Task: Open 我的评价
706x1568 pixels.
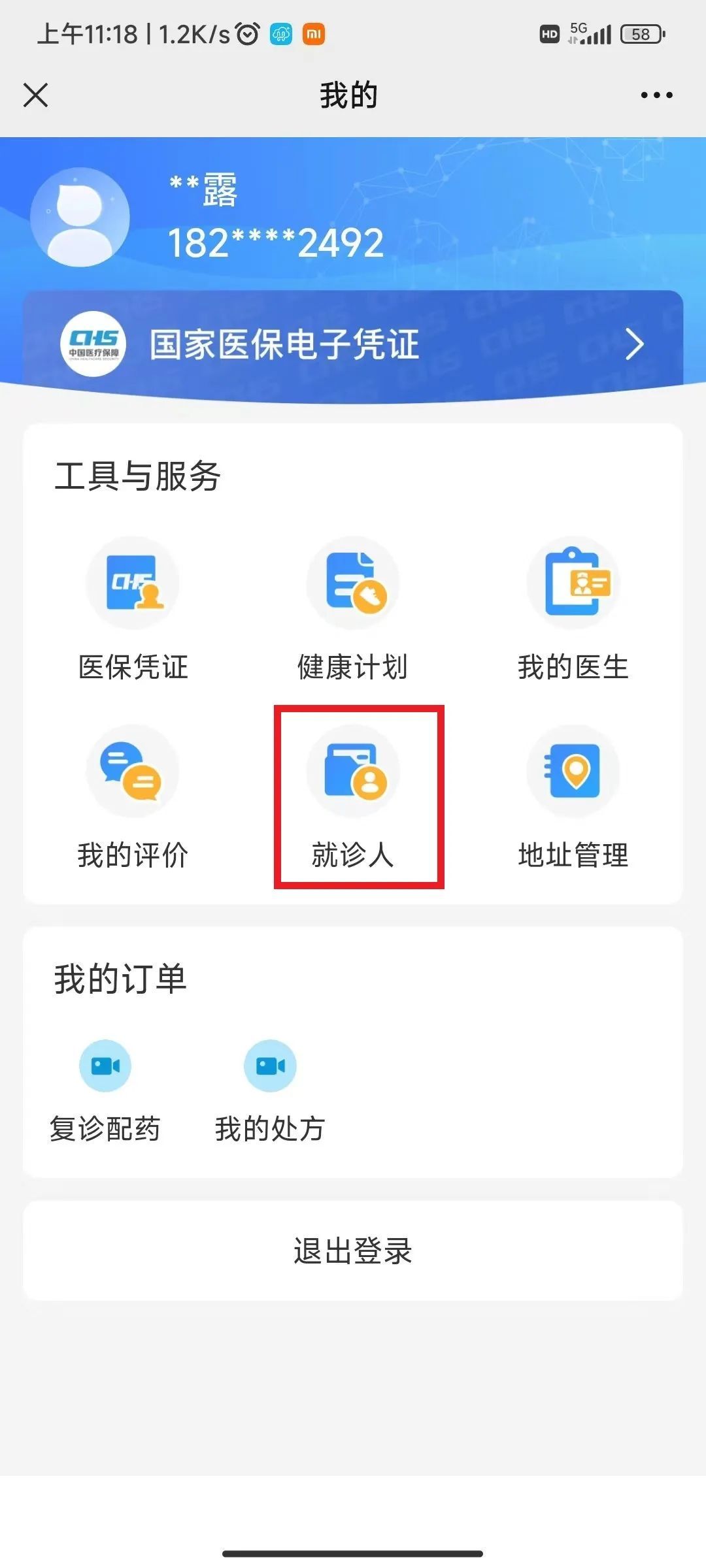Action: (x=133, y=797)
